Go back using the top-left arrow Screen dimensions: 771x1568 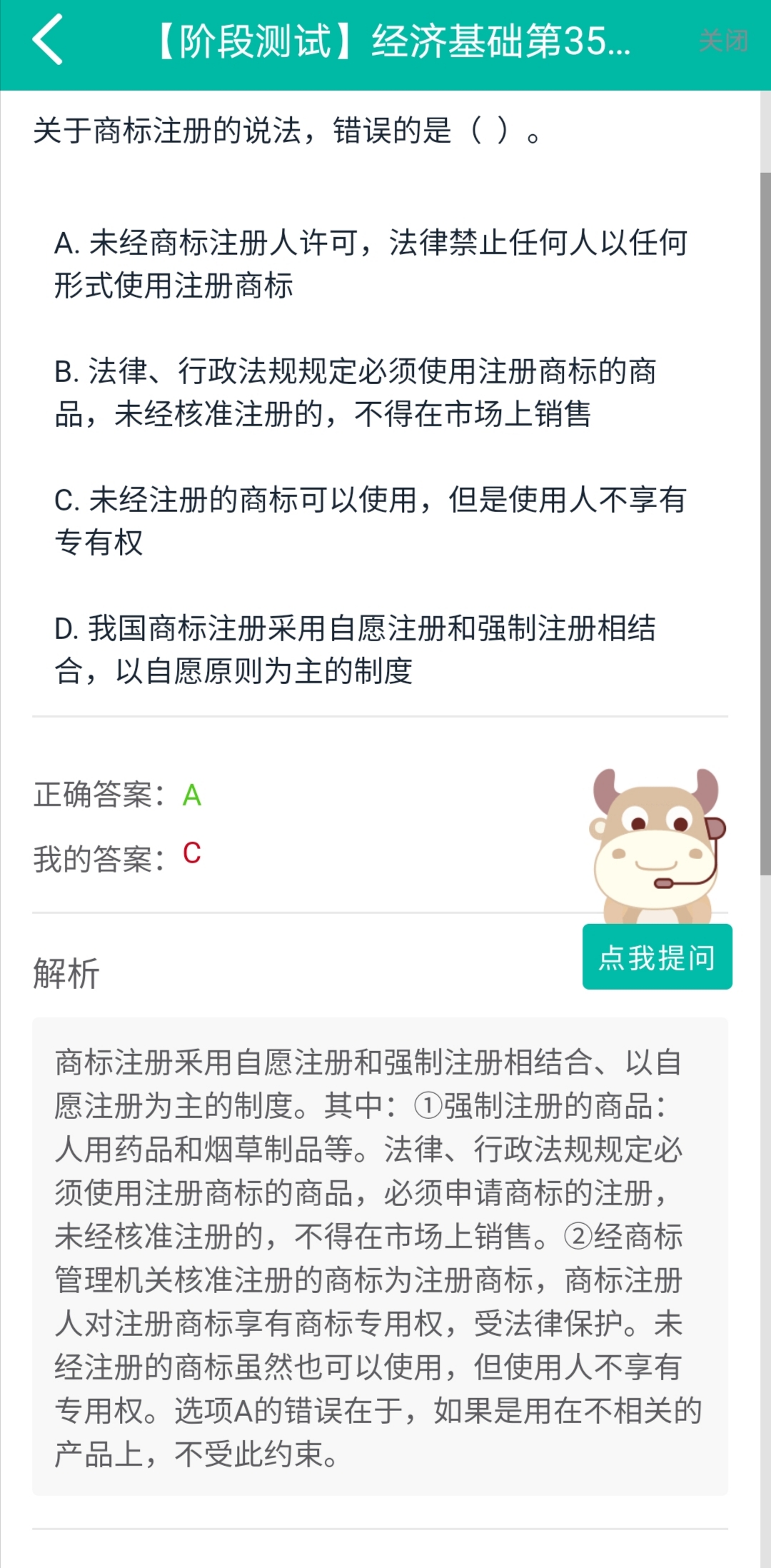coord(49,41)
